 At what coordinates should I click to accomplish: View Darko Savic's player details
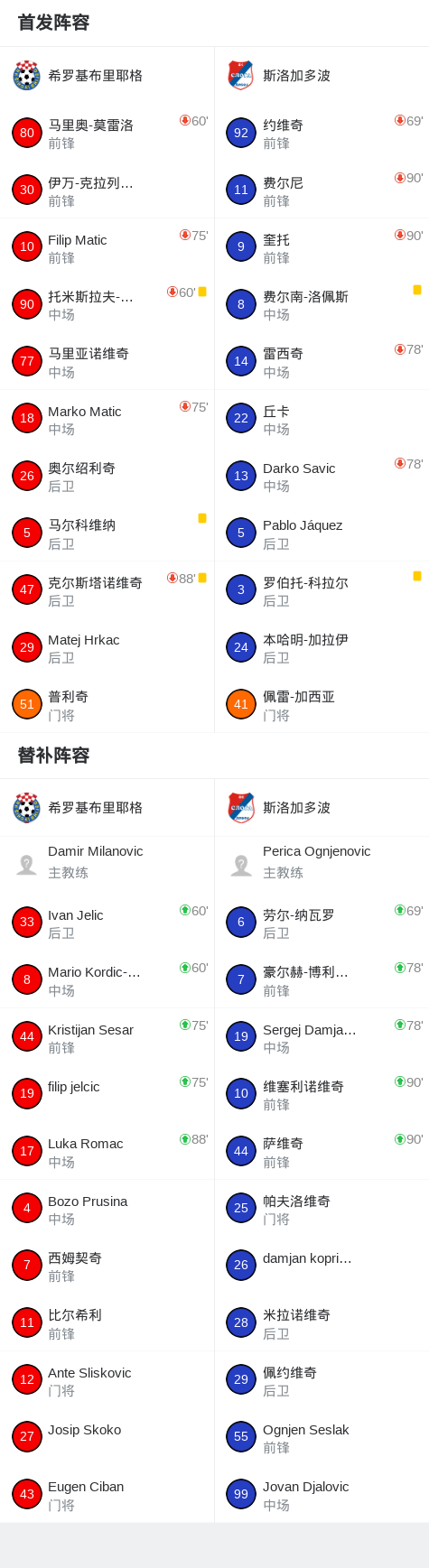point(322,476)
